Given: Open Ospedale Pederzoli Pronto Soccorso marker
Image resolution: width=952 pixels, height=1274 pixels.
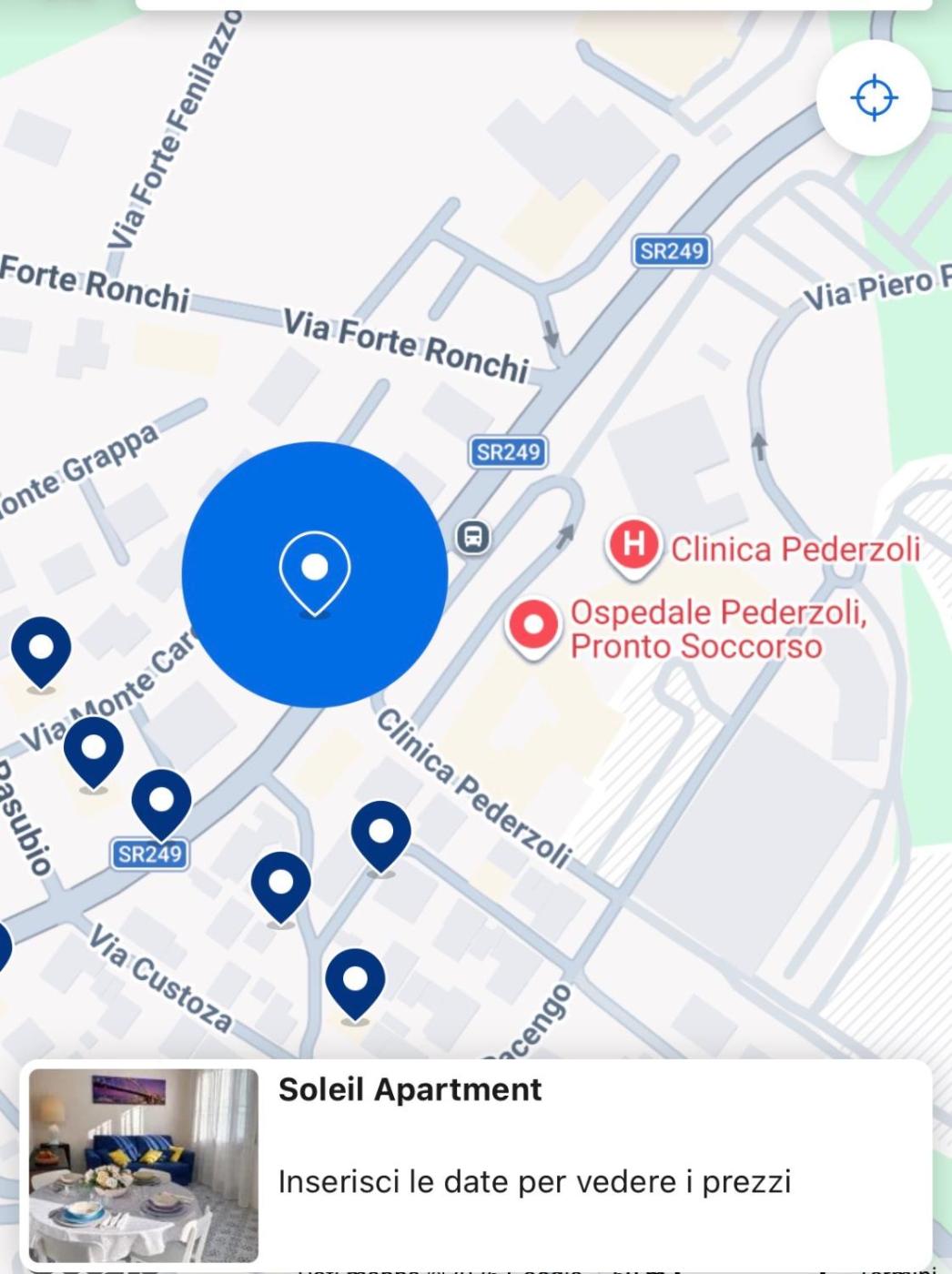Looking at the screenshot, I should click(x=533, y=626).
